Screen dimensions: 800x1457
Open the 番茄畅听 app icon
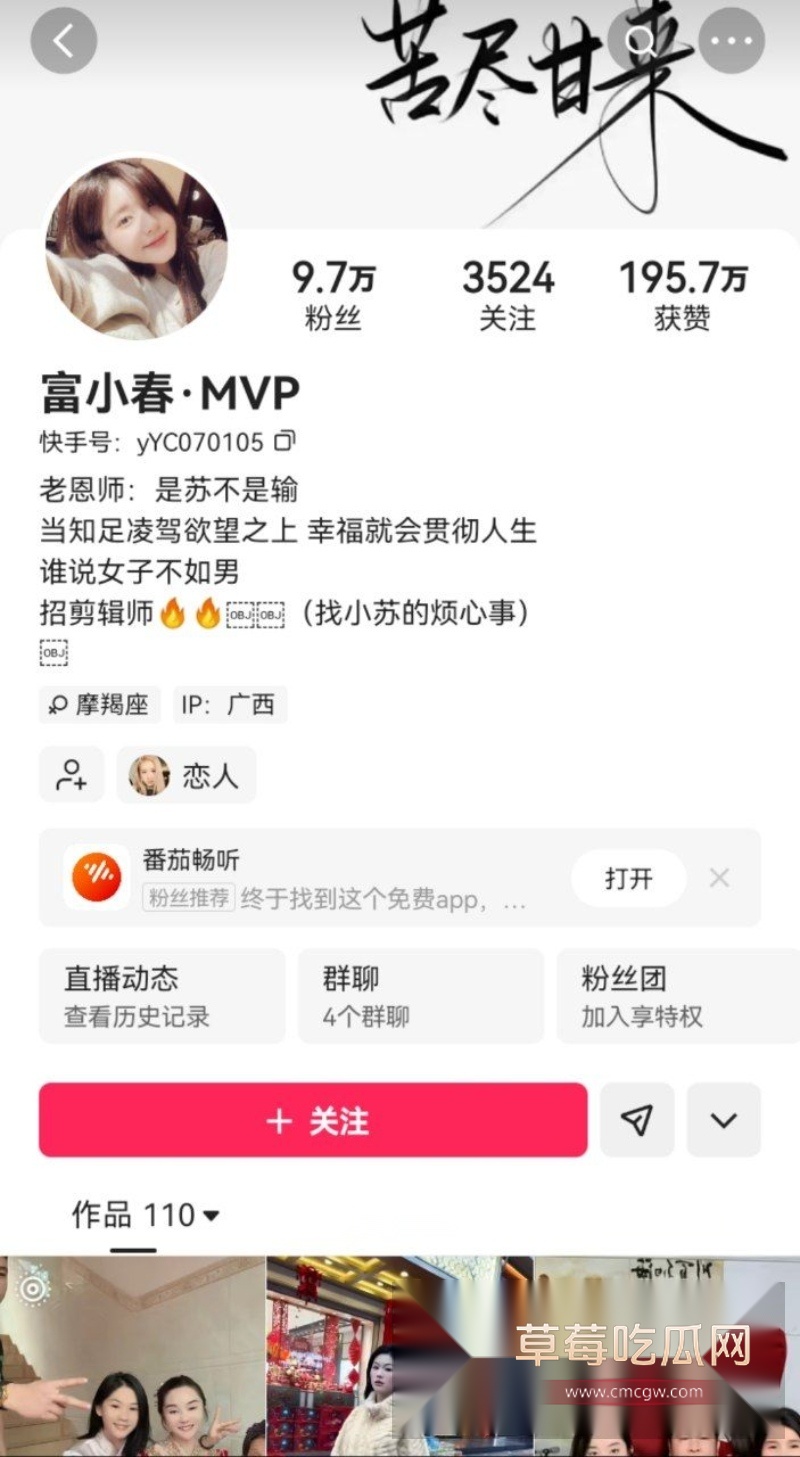point(96,878)
